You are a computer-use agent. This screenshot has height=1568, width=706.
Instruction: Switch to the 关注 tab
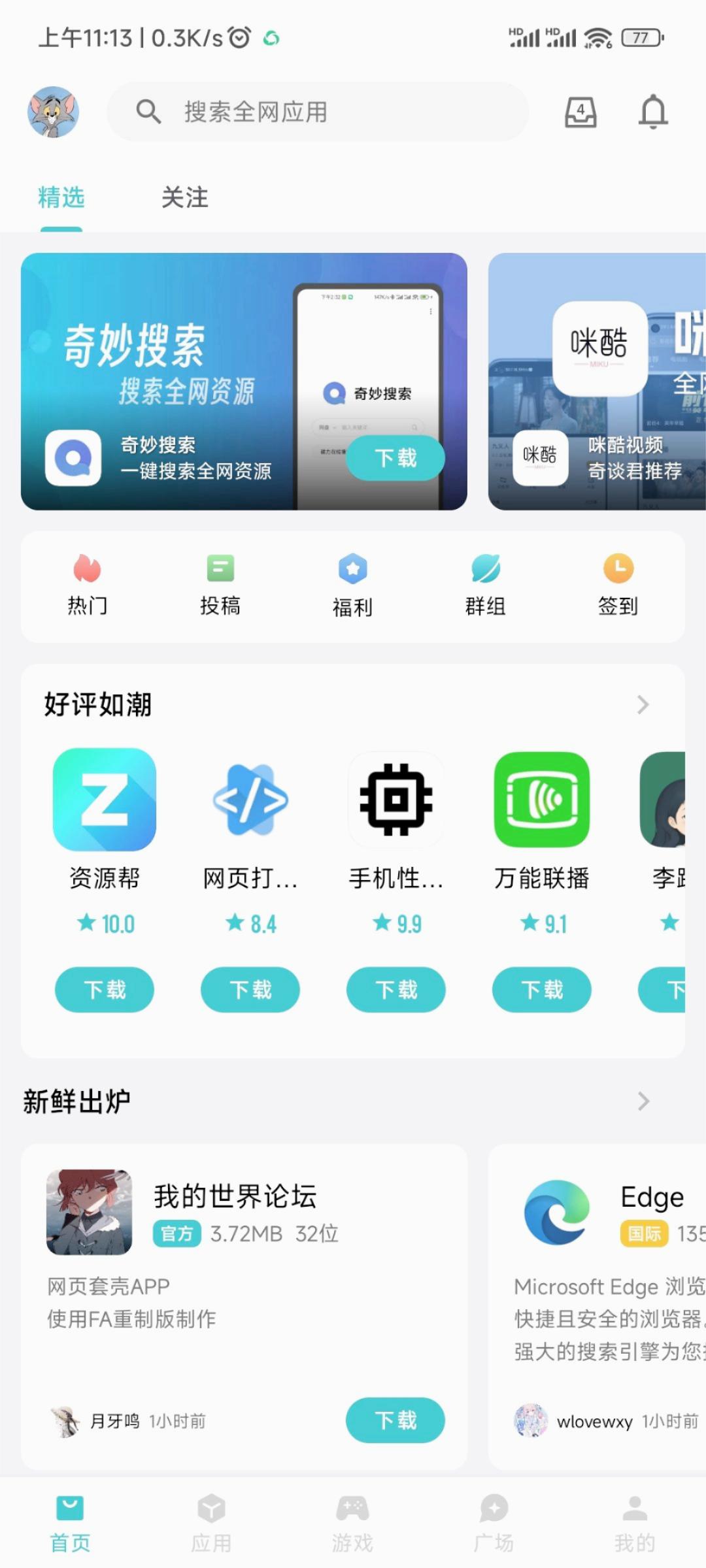coord(185,197)
